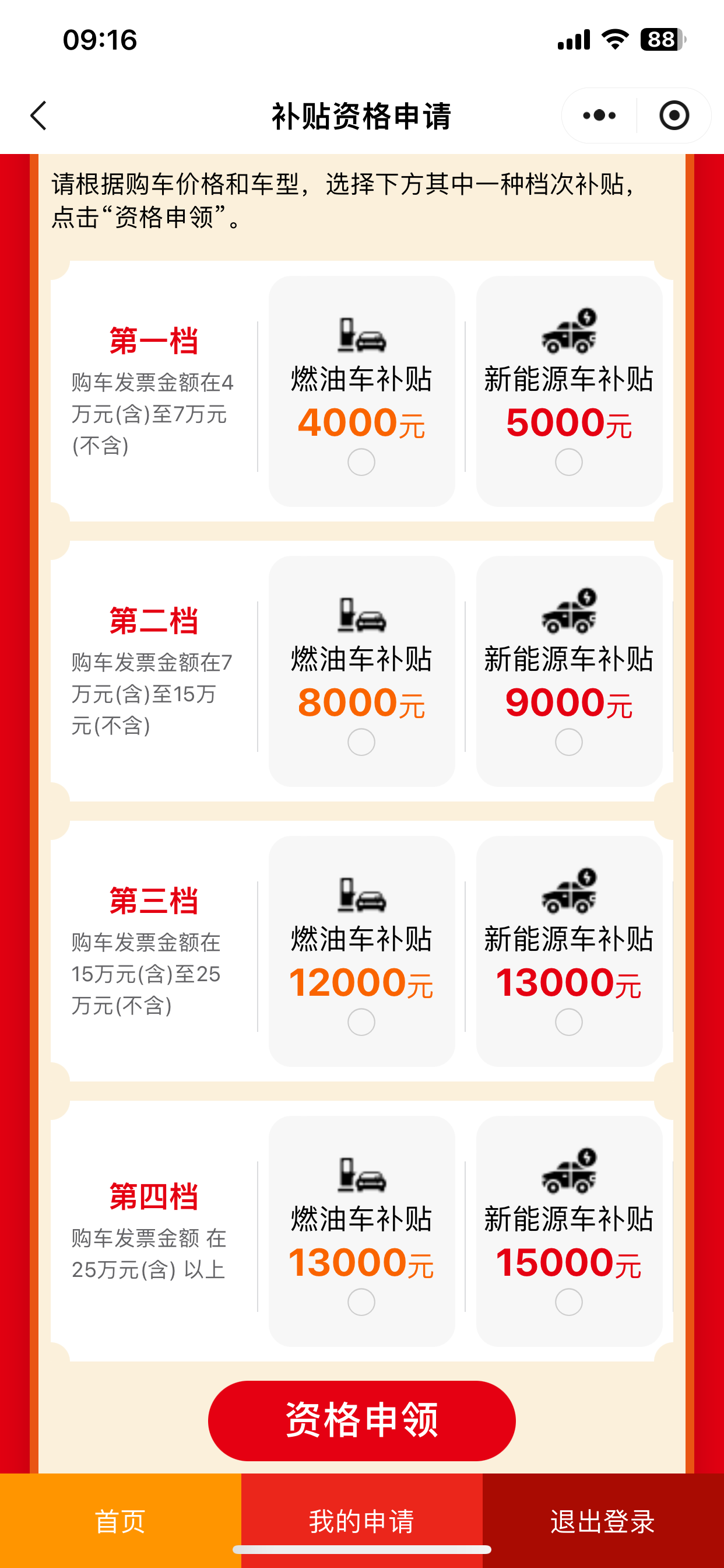The image size is (724, 1568).
Task: Switch to the 首页 tab
Action: (x=121, y=1521)
